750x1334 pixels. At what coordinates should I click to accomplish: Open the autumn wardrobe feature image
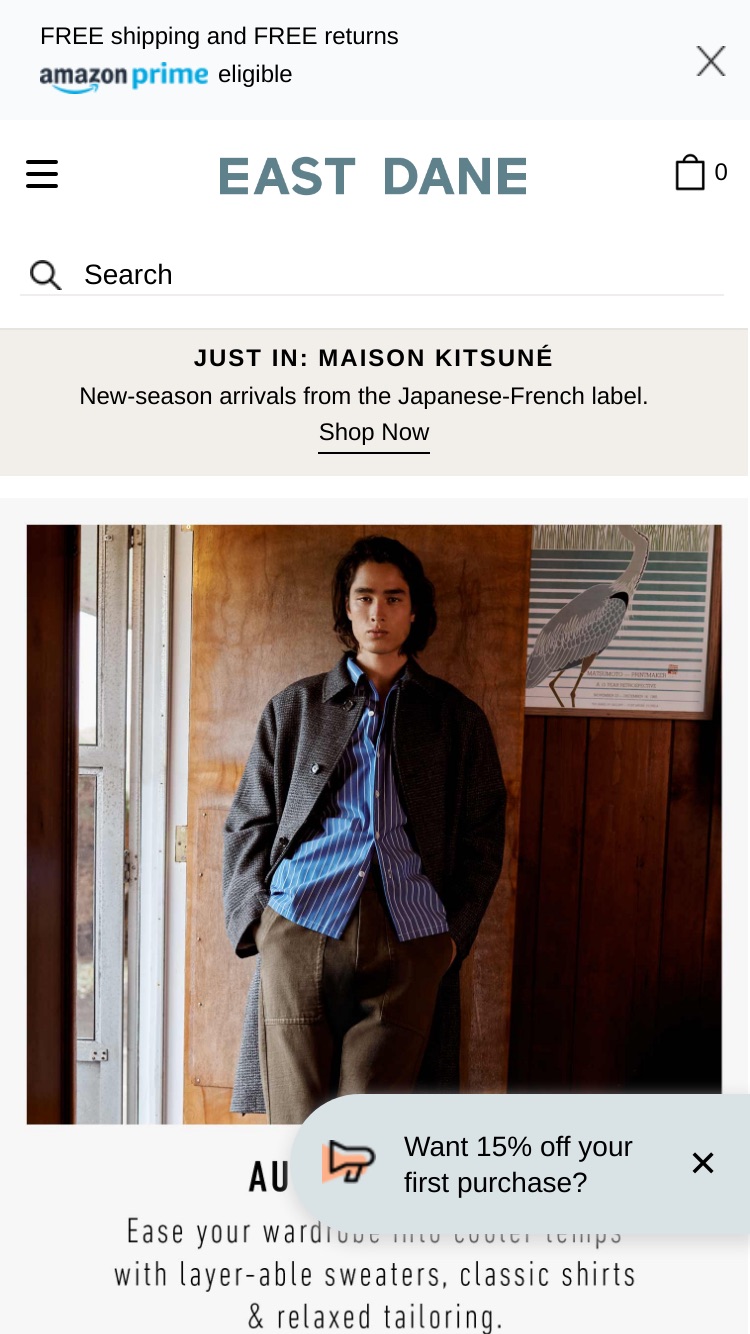(374, 824)
